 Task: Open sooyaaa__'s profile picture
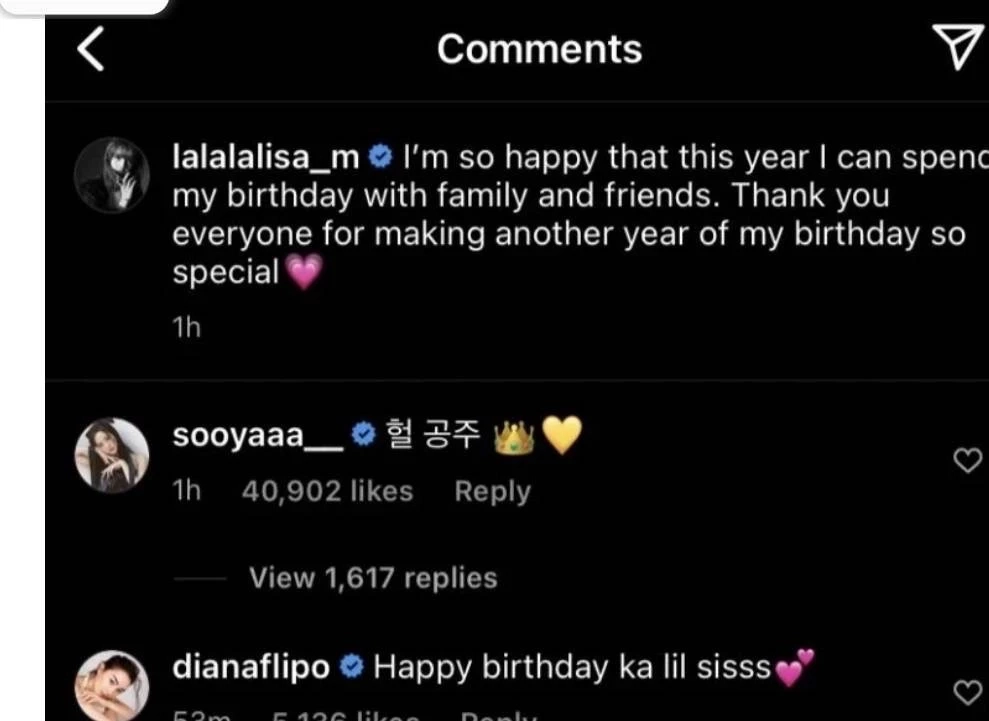(x=112, y=455)
